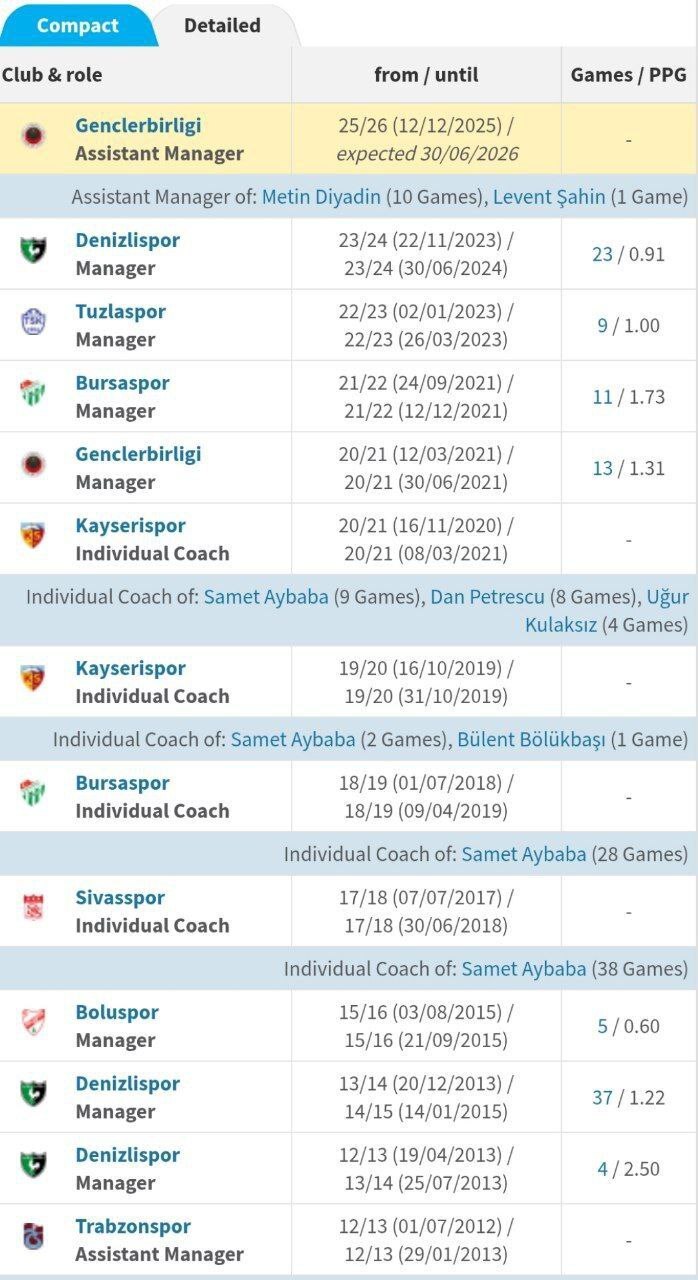Screen dimensions: 698x1280
Task: Open the Sivasspor club link
Action: pyautogui.click(x=119, y=898)
